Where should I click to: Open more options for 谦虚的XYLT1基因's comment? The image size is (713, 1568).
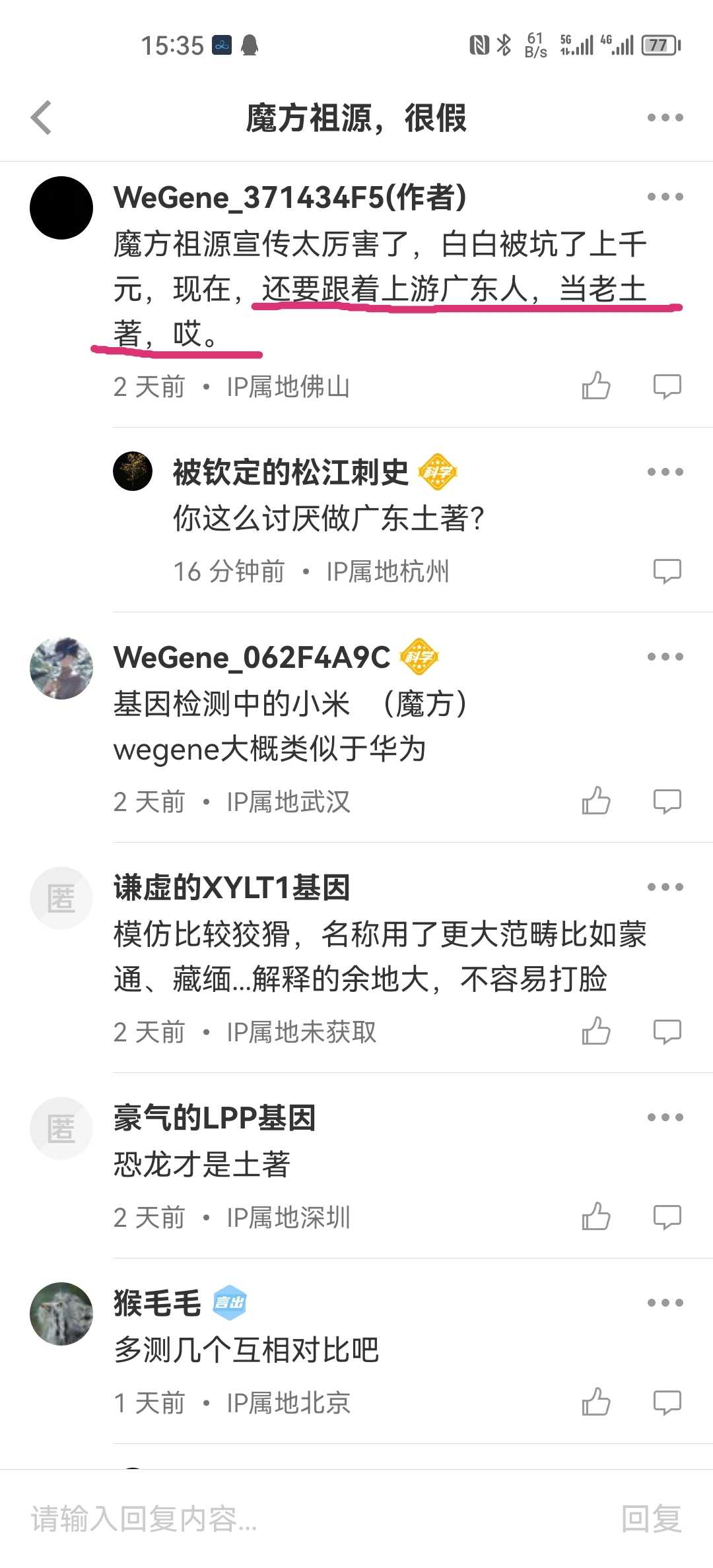click(x=665, y=887)
